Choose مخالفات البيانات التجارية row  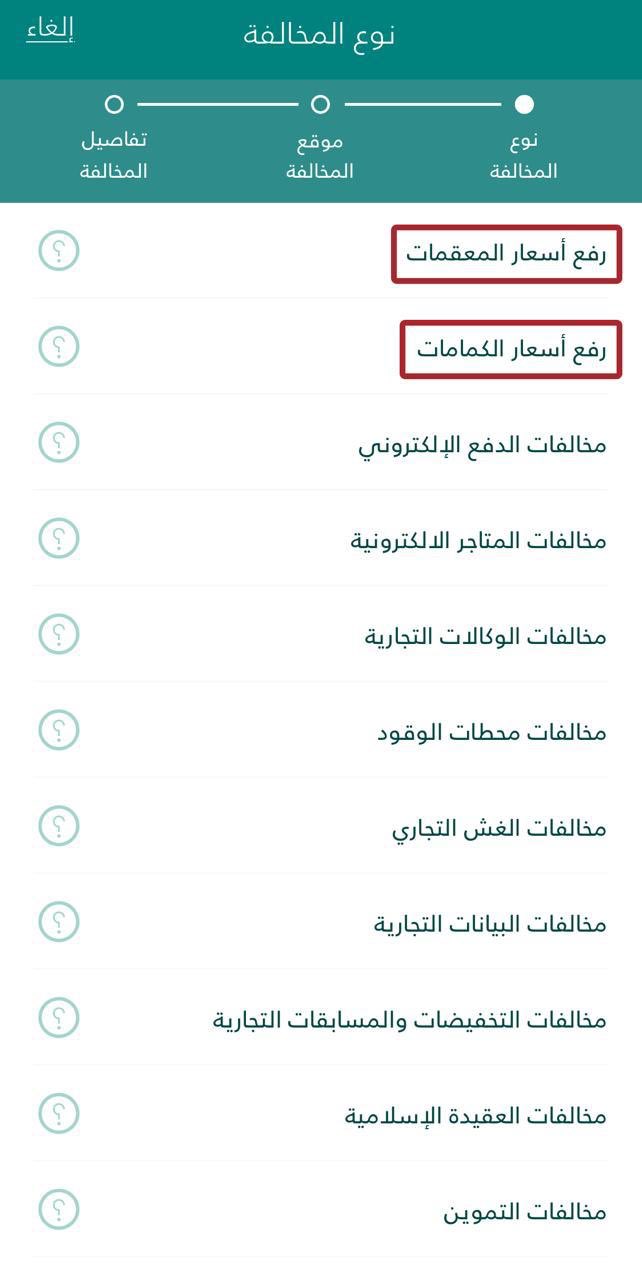tap(490, 924)
